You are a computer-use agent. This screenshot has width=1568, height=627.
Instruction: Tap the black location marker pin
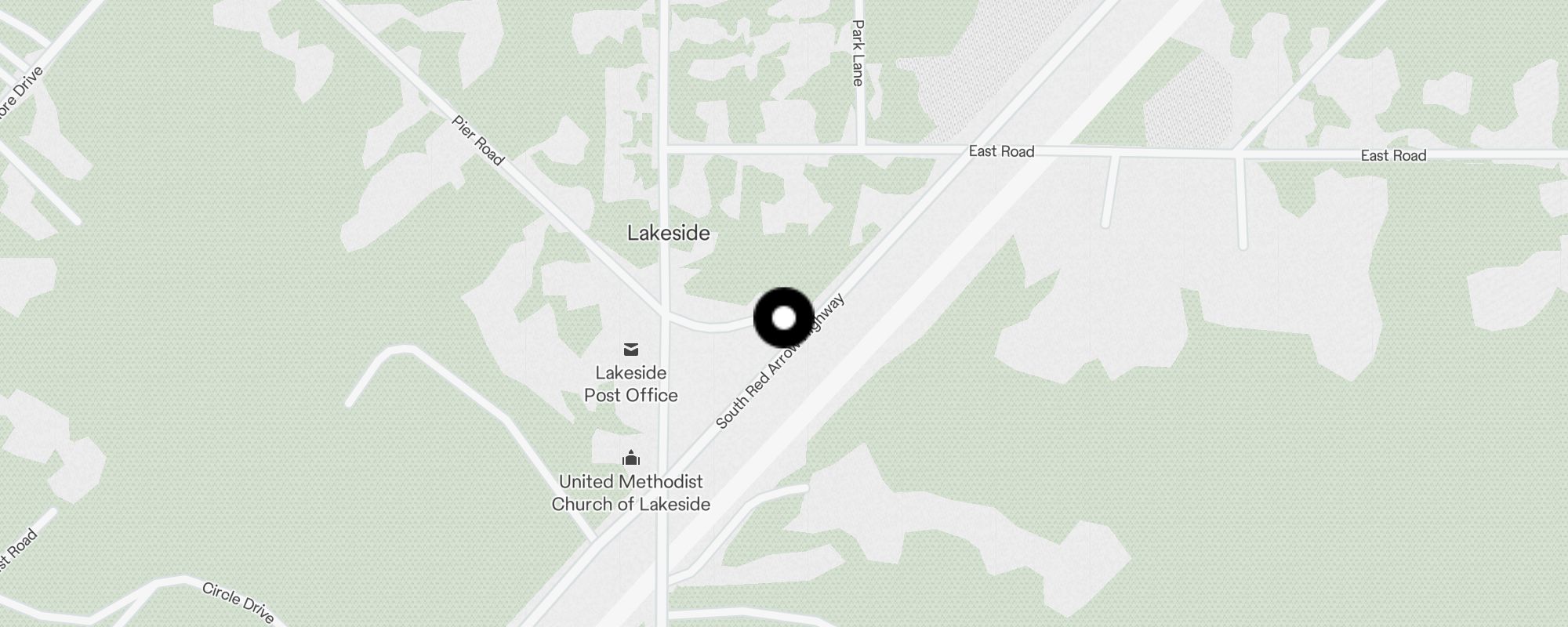(784, 318)
